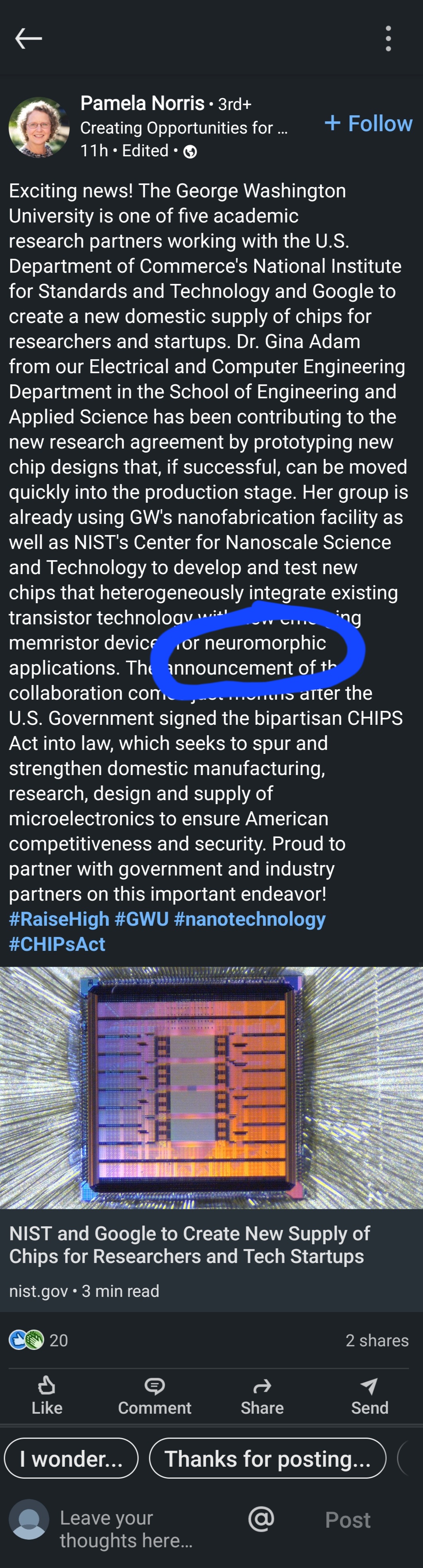The image size is (423, 1568).
Task: Open Pamela Norris's profile picture
Action: pos(39,127)
